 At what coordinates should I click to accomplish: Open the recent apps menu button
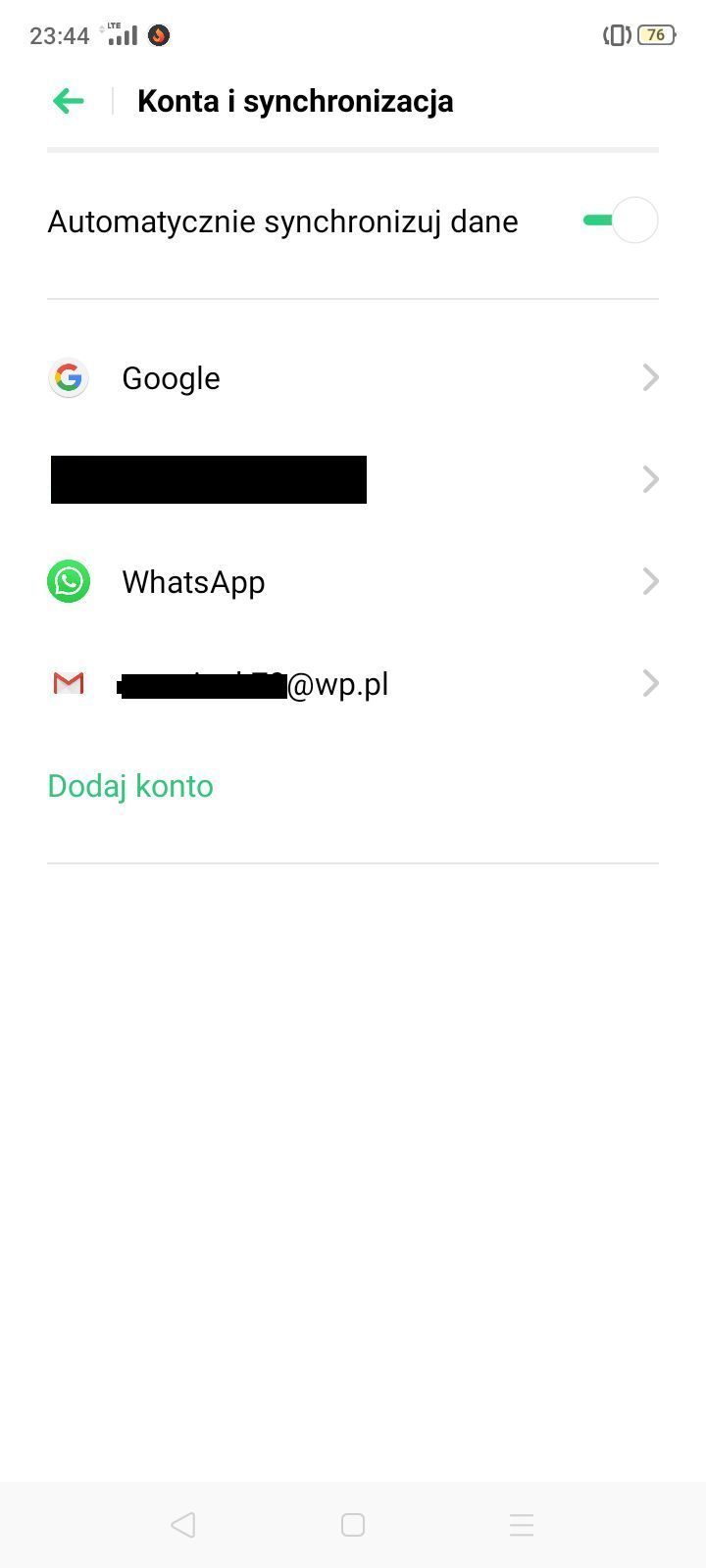522,1525
